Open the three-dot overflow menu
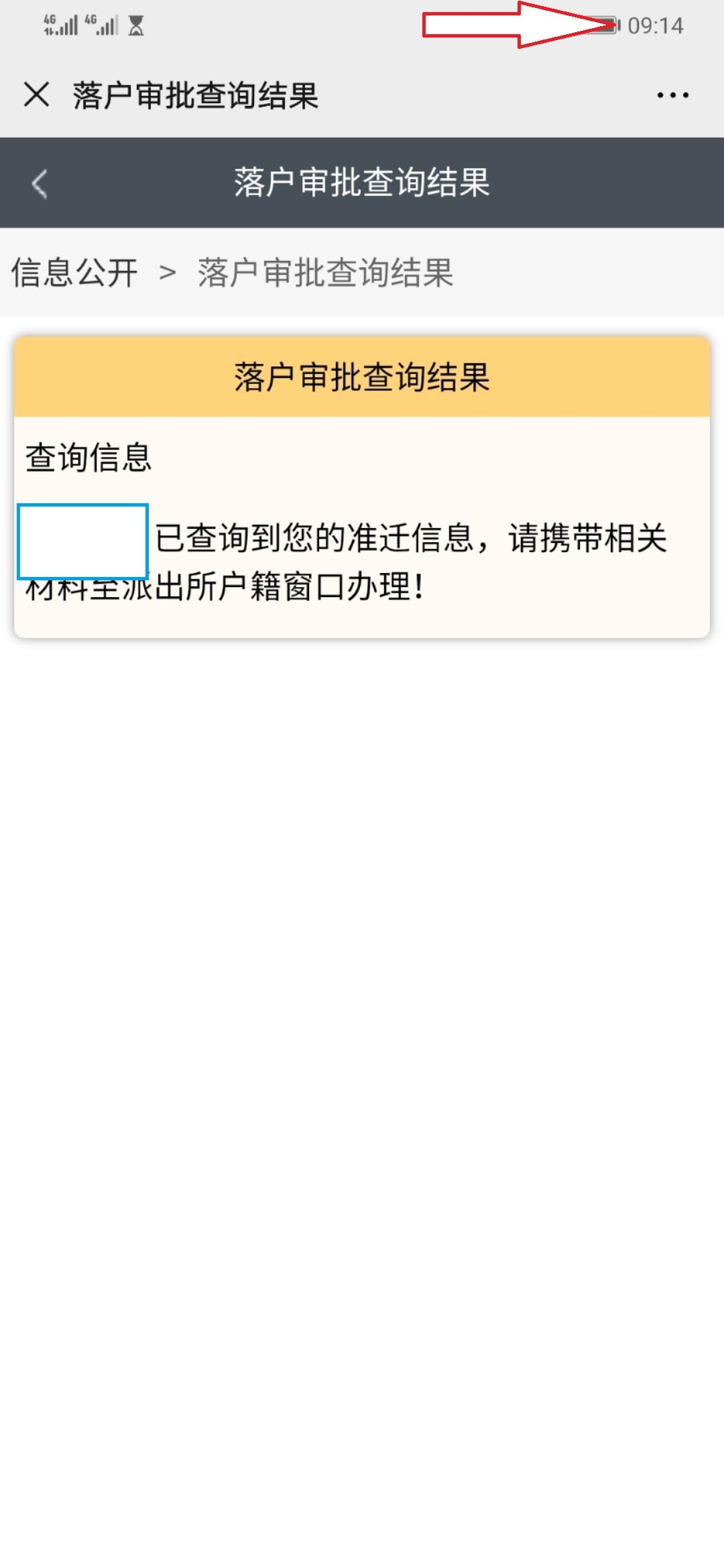724x1568 pixels. pos(672,95)
